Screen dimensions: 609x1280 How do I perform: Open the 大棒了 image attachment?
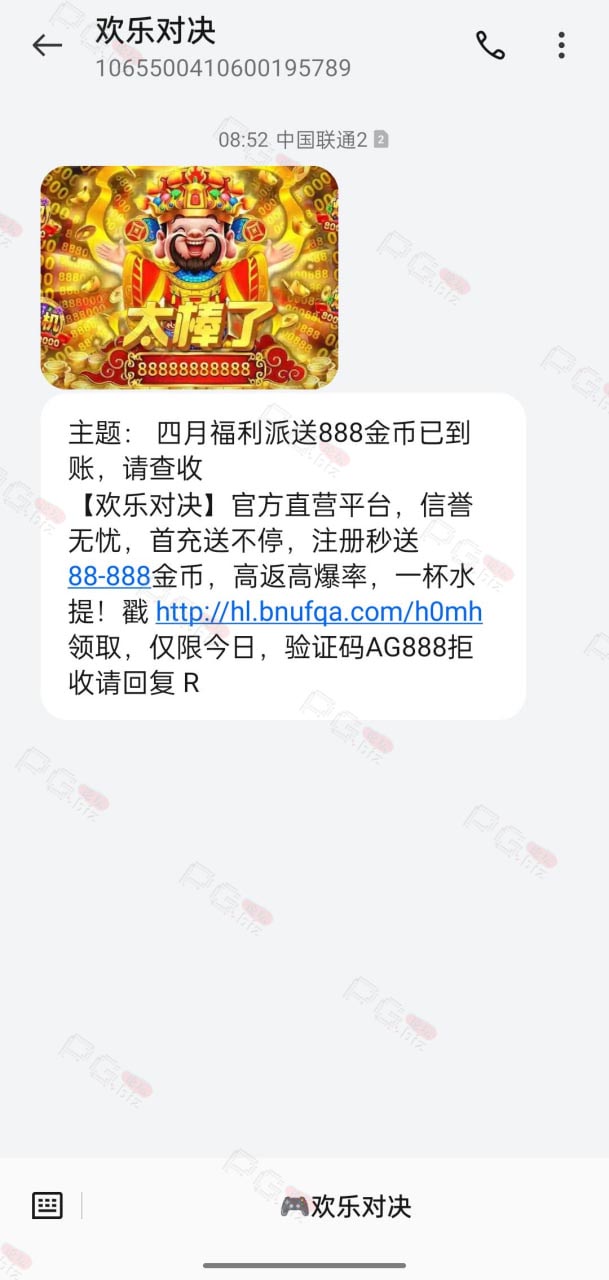coord(189,277)
